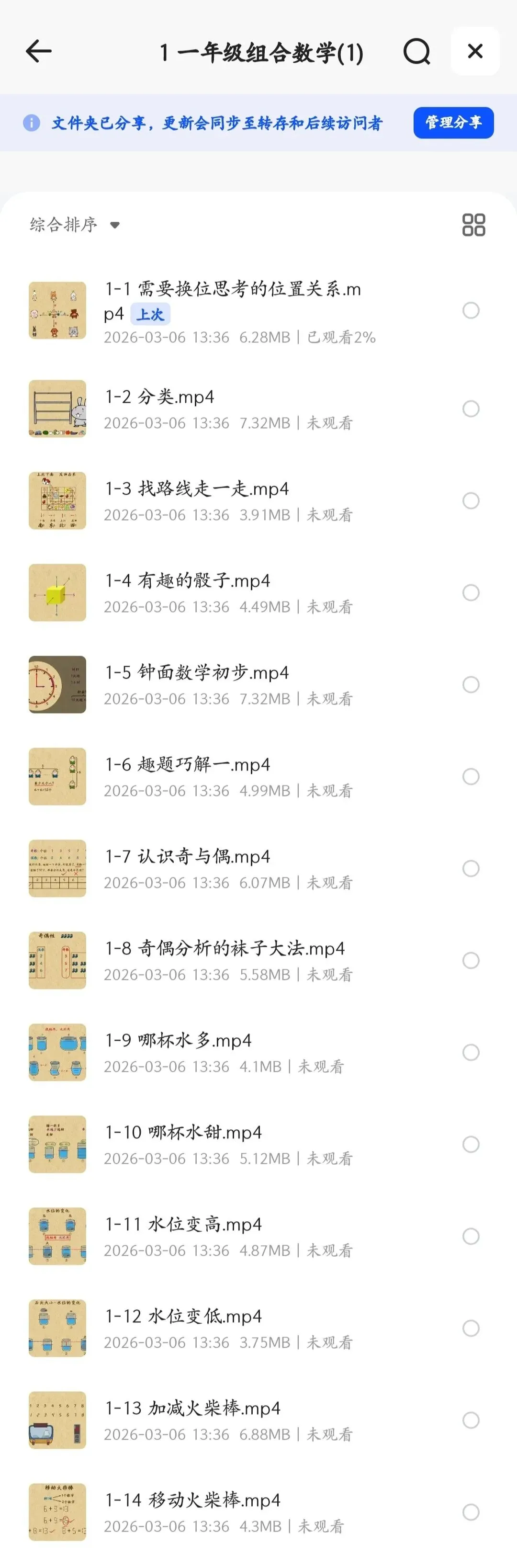The height and width of the screenshot is (1568, 517).
Task: Close the folder view with X
Action: [475, 51]
